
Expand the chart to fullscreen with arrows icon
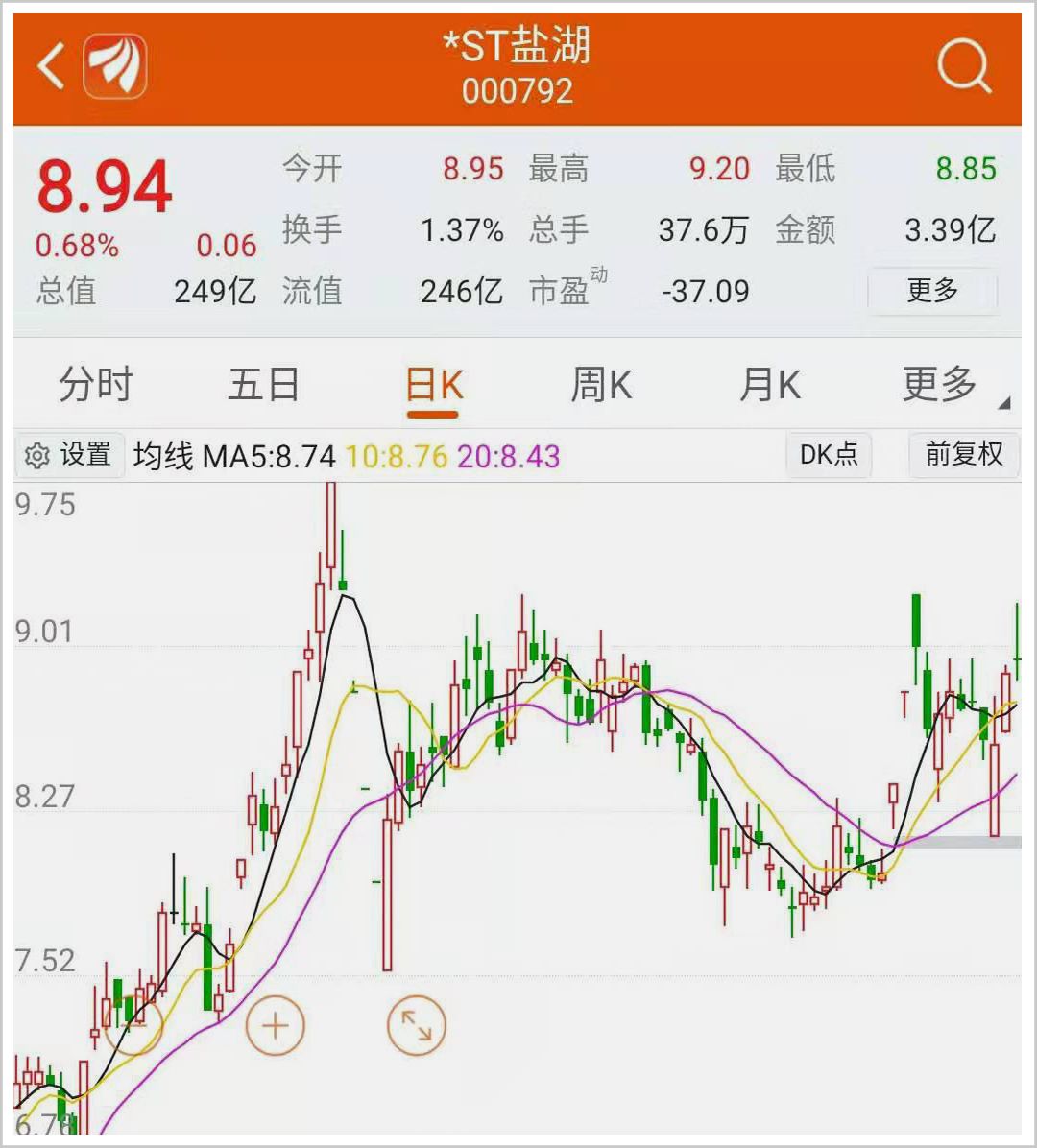(415, 1025)
